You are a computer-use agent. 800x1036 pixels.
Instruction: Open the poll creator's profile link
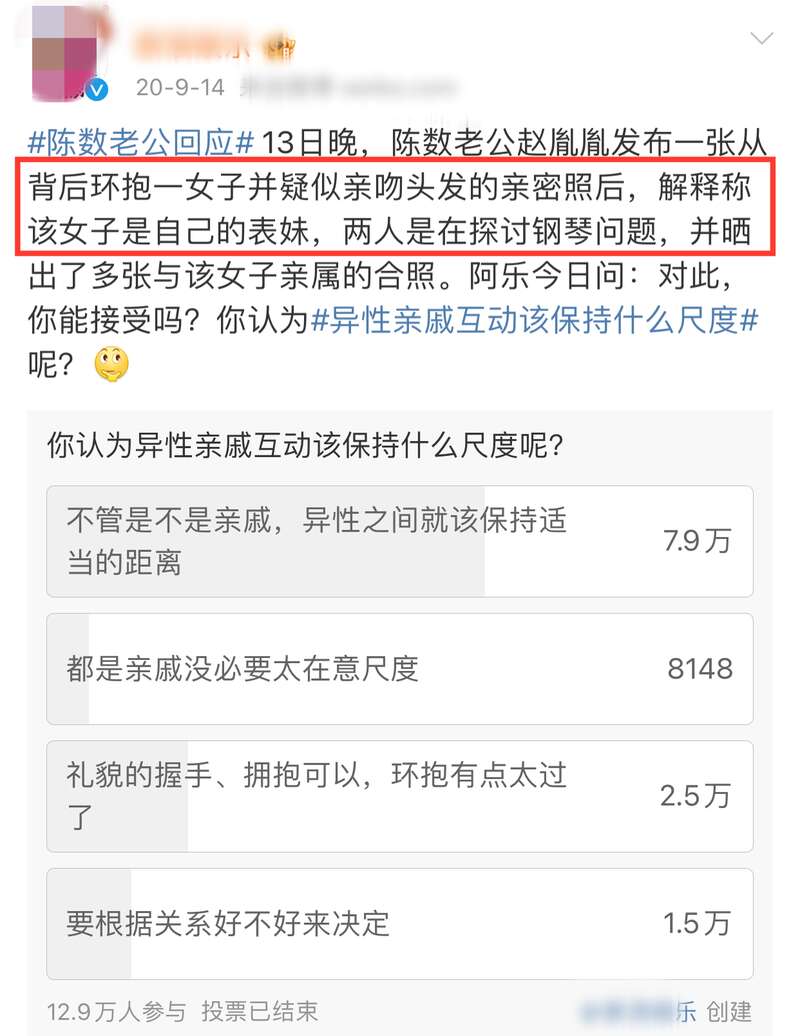pos(638,1010)
